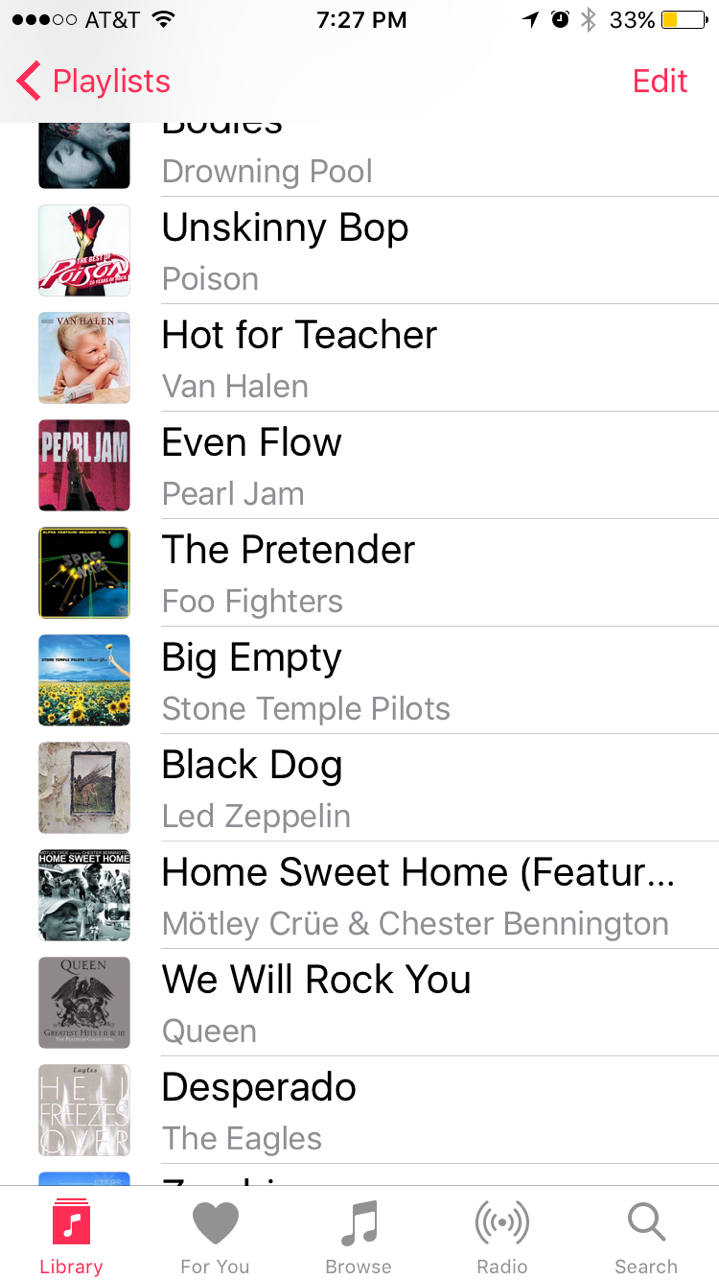Switch to the Browse tab
719x1280 pixels.
coord(358,1237)
